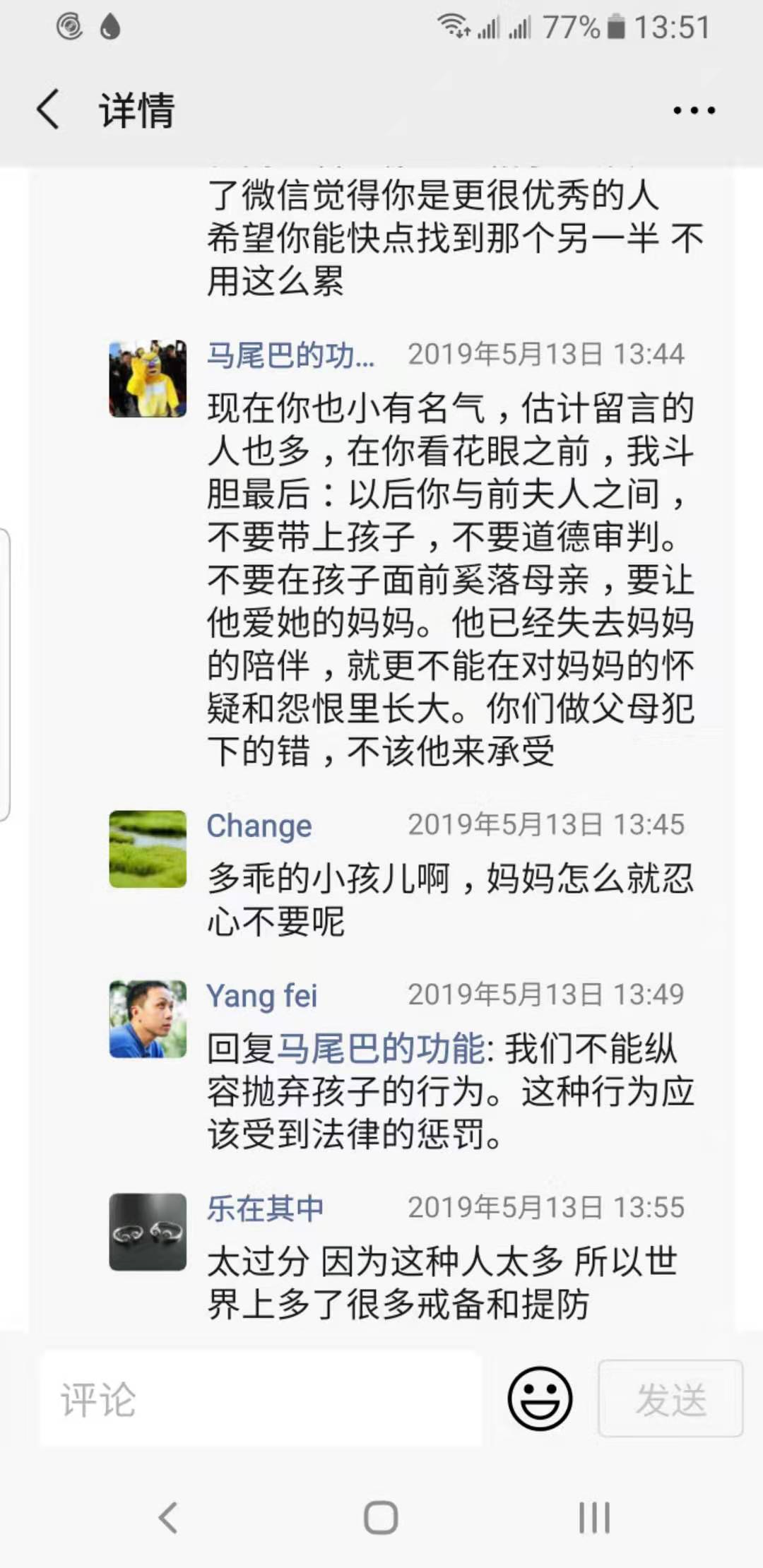Open Change's green landscape avatar
The height and width of the screenshot is (1568, 763).
[x=148, y=849]
